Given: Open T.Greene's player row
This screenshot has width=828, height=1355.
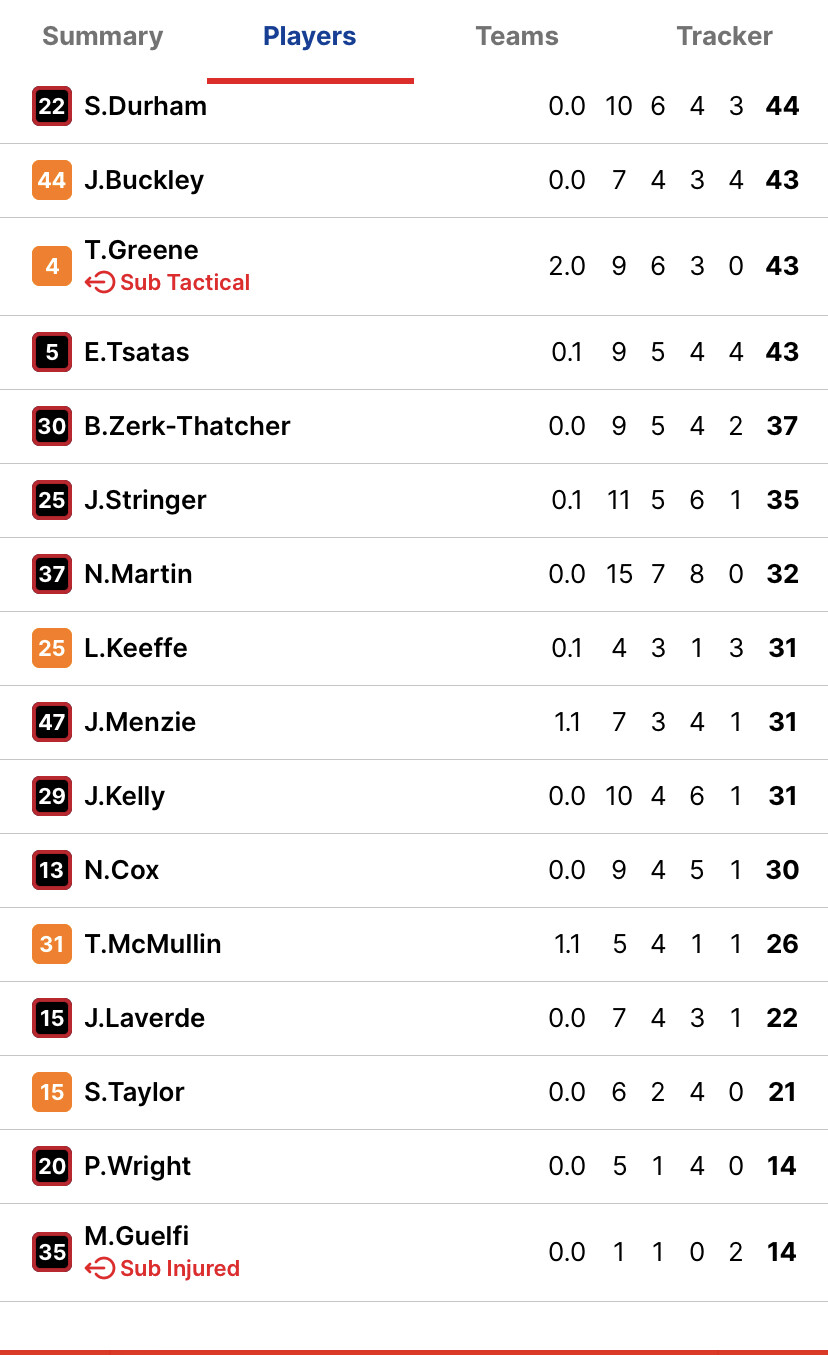Looking at the screenshot, I should [x=414, y=267].
